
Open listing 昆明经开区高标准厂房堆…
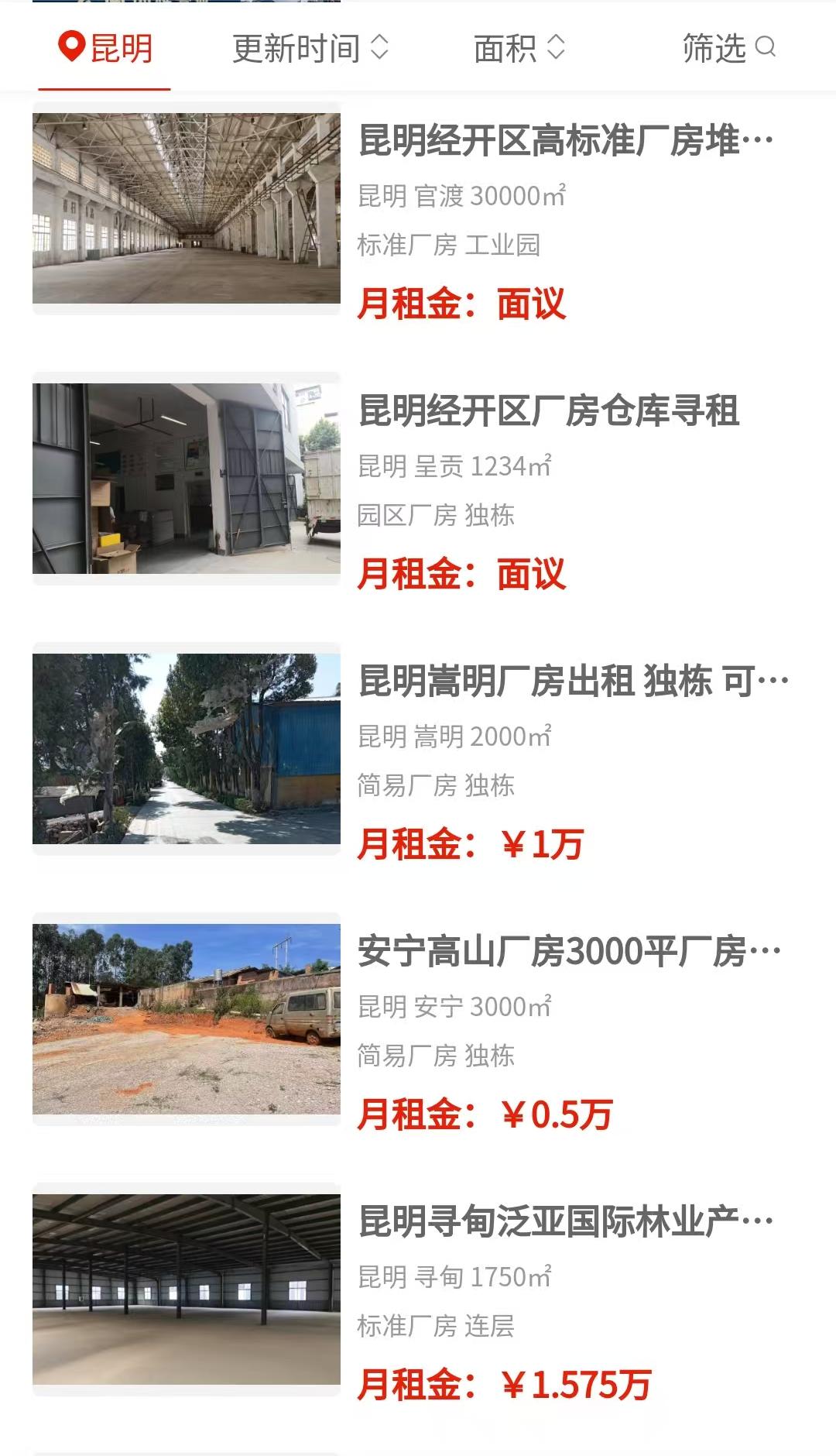565,141
